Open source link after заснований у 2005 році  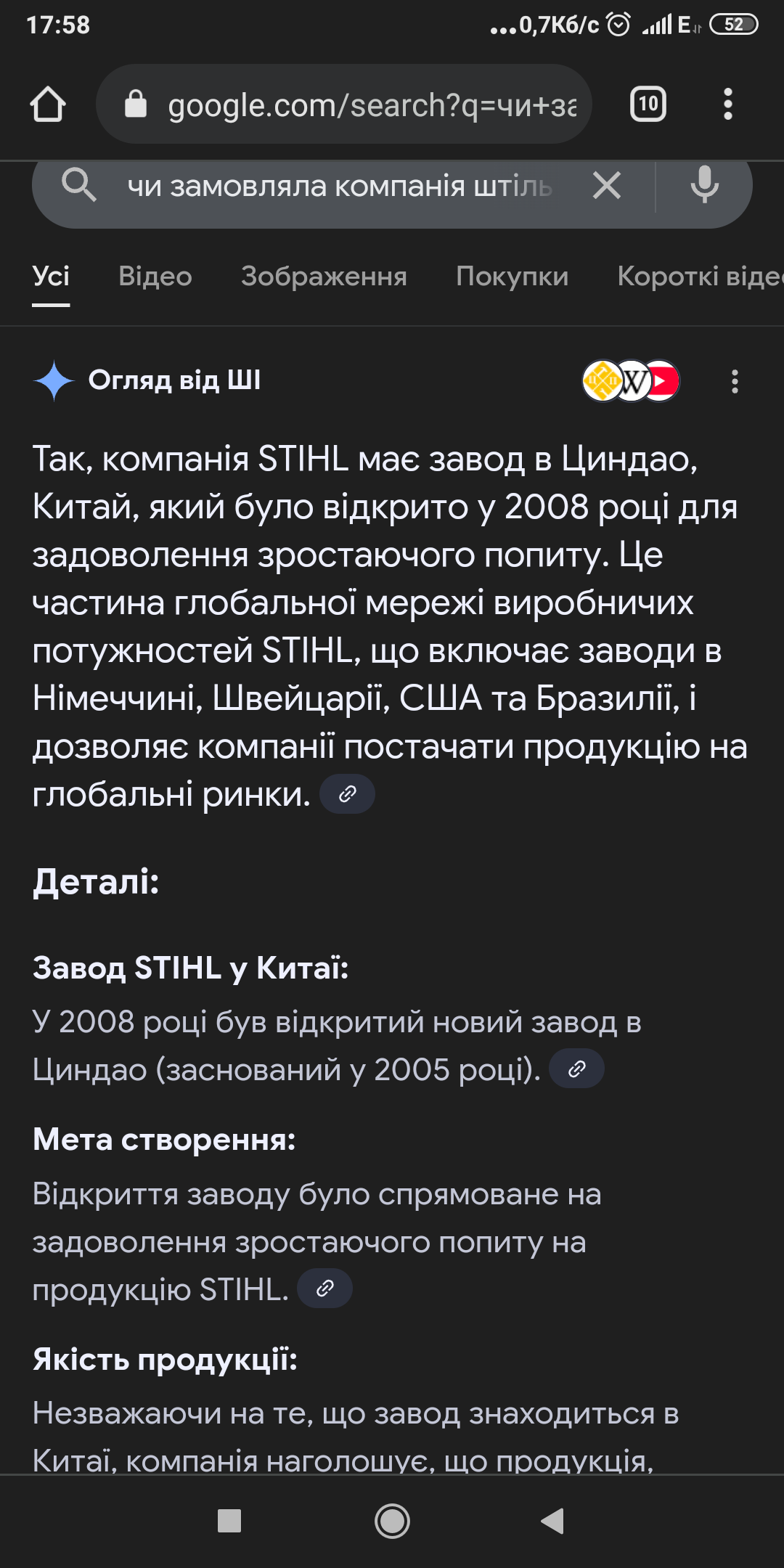[x=576, y=1069]
